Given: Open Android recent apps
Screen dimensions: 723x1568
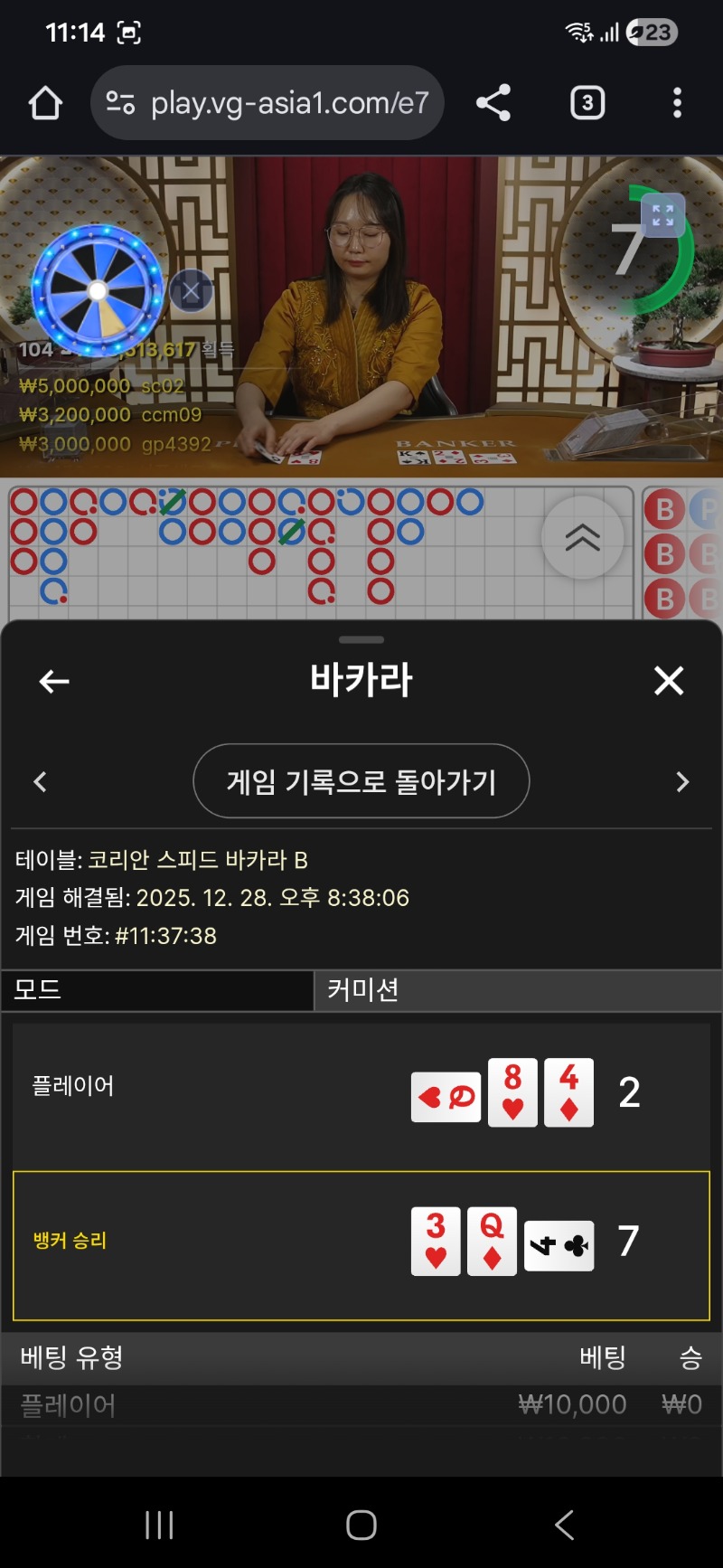Looking at the screenshot, I should click(x=159, y=1525).
